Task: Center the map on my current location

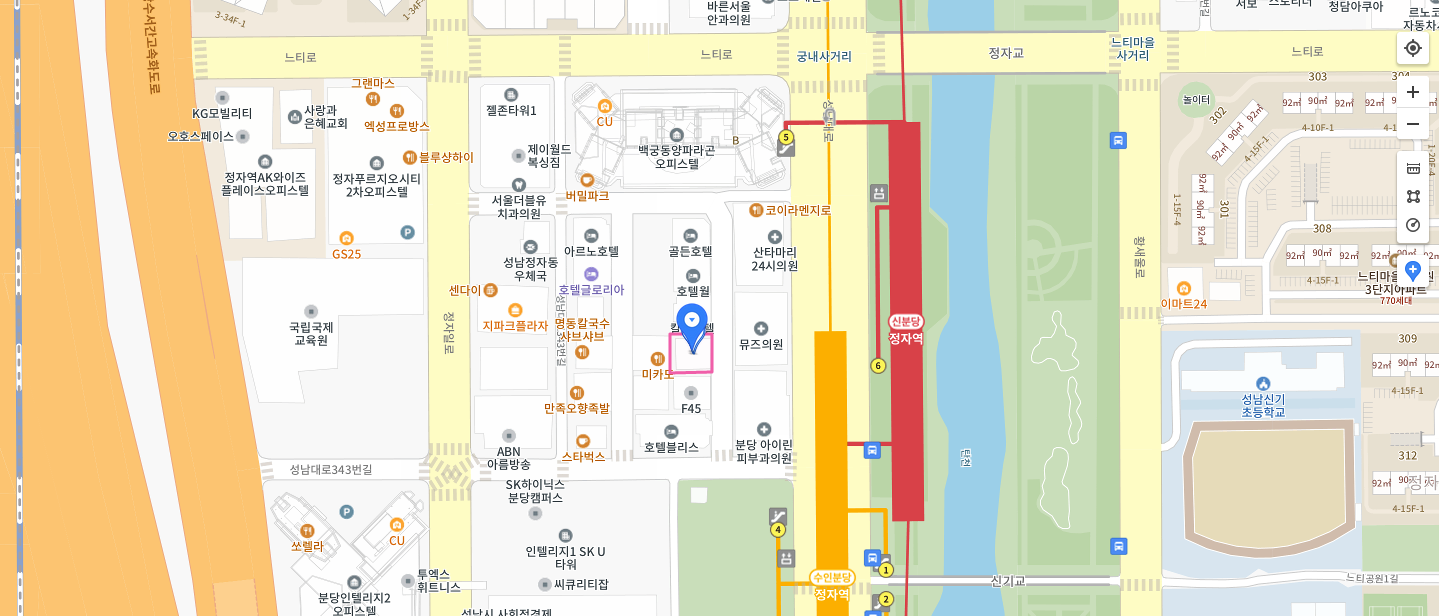Action: coord(1412,48)
